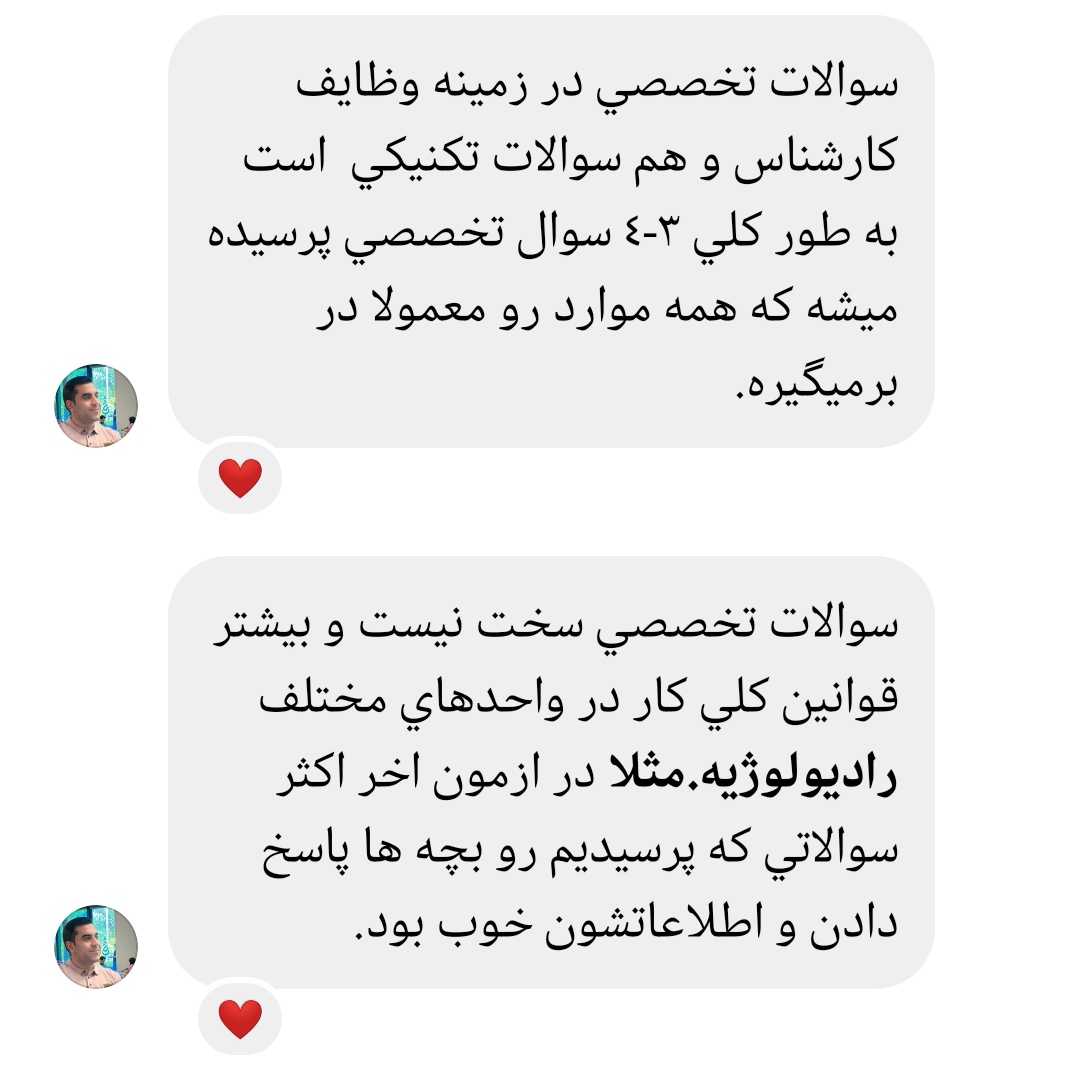Image resolution: width=1080 pixels, height=1072 pixels.
Task: Tap heart reaction under message ending "برمیگیره"
Action: pyautogui.click(x=240, y=479)
